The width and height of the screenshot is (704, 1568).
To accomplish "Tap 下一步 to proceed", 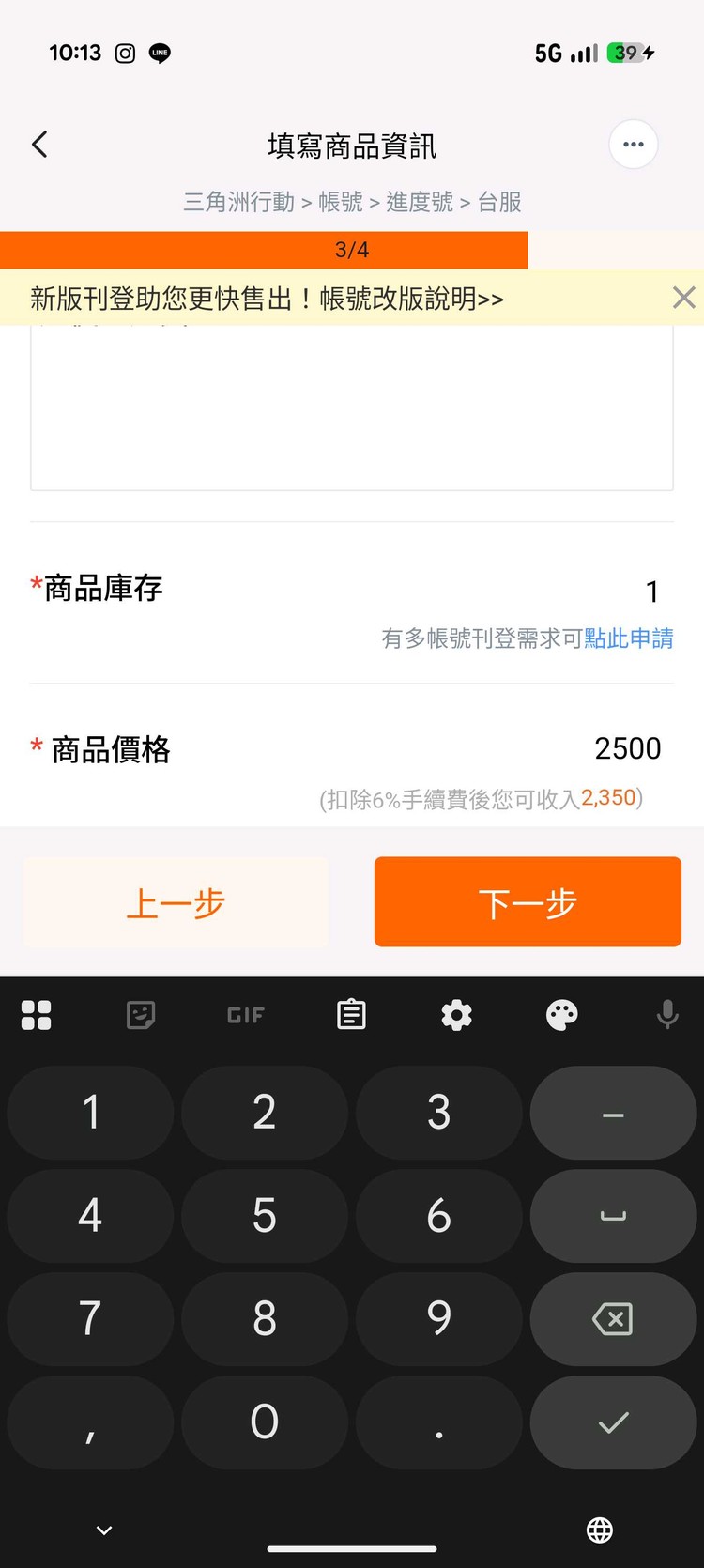I will tap(527, 901).
